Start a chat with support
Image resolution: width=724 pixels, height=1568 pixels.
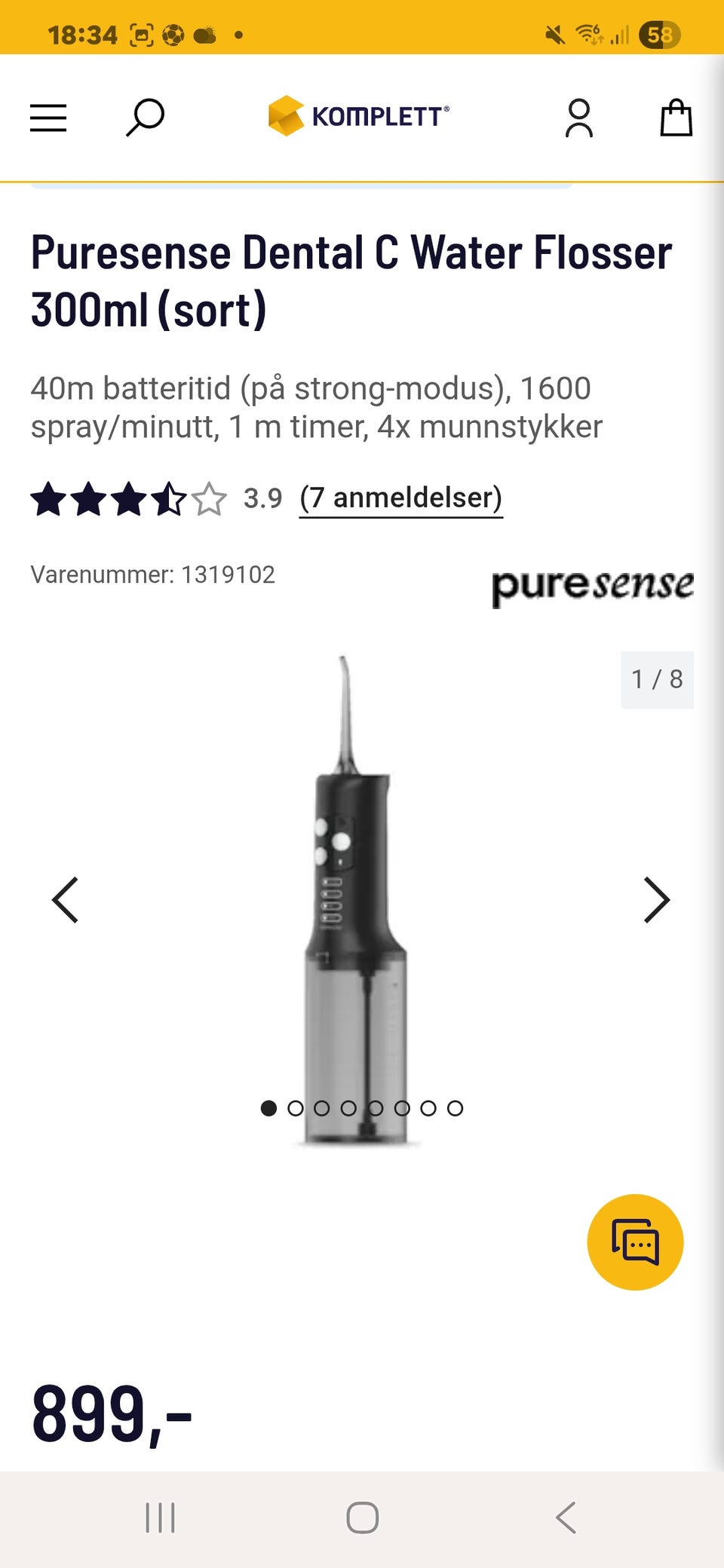(x=635, y=1242)
